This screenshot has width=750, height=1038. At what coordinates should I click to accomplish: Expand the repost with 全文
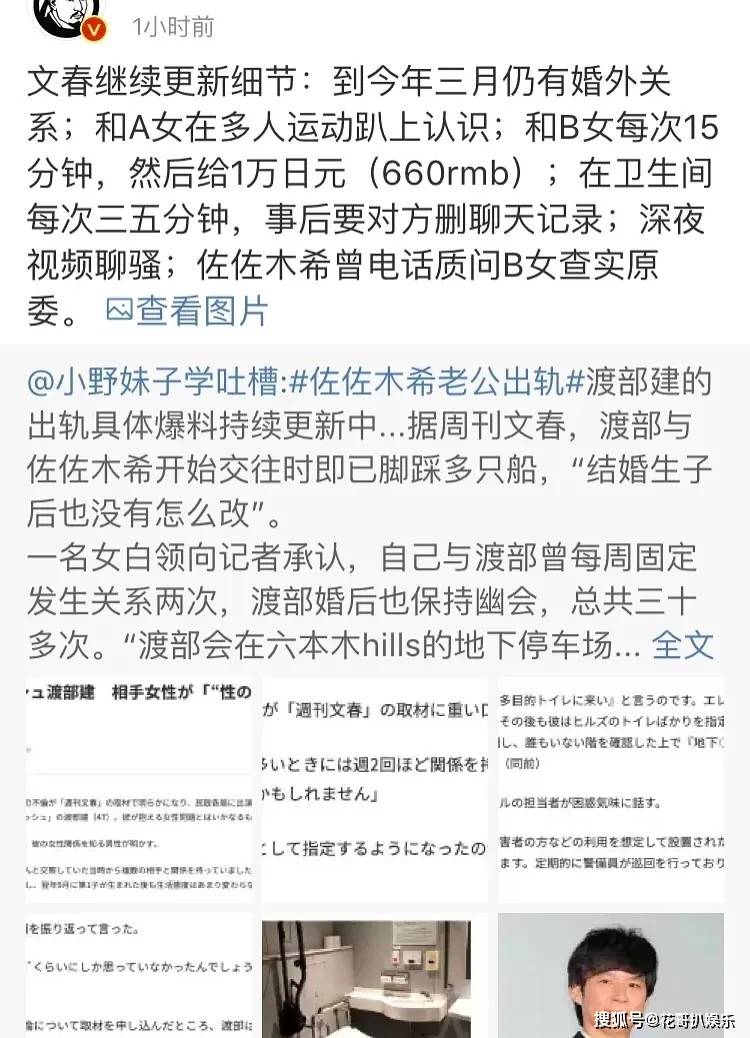click(683, 645)
